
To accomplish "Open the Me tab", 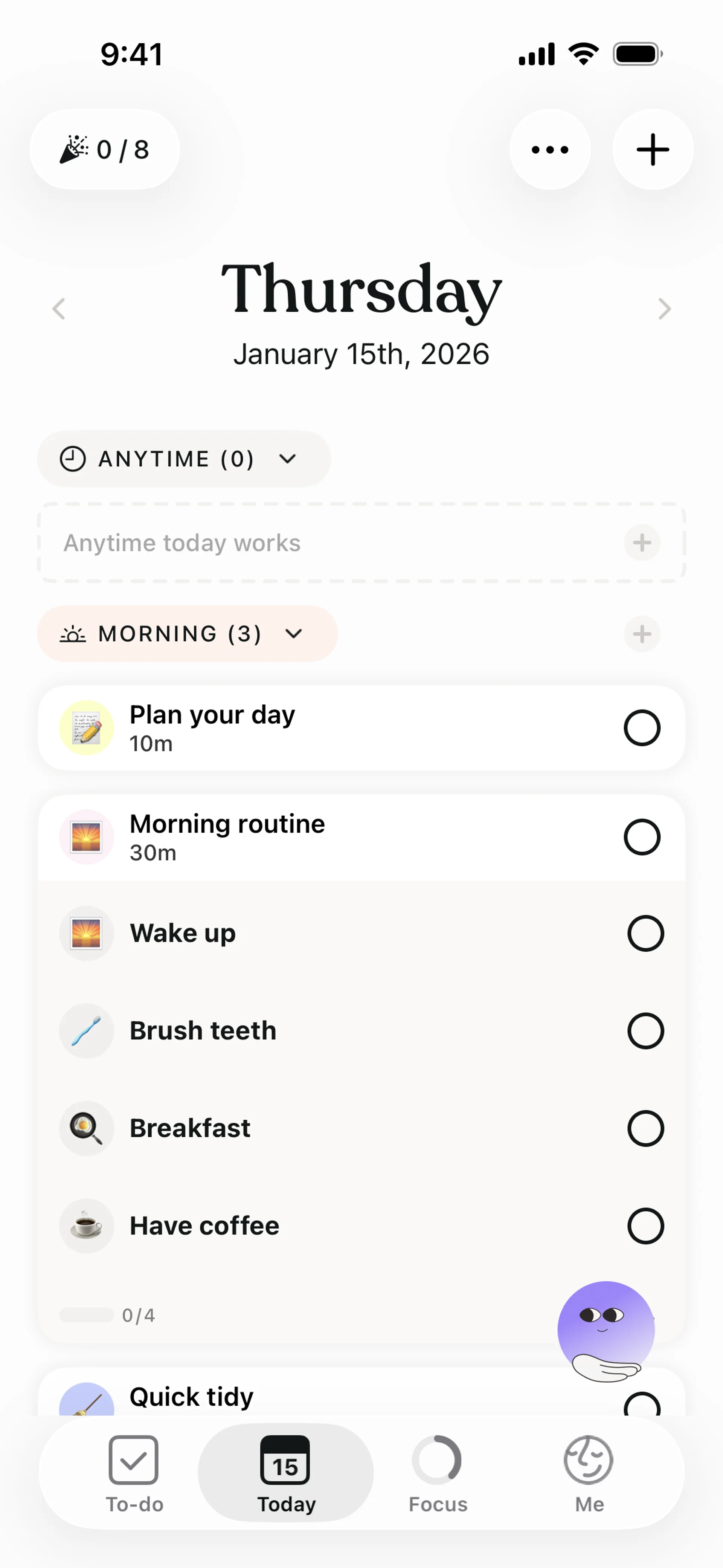I will (x=589, y=1473).
